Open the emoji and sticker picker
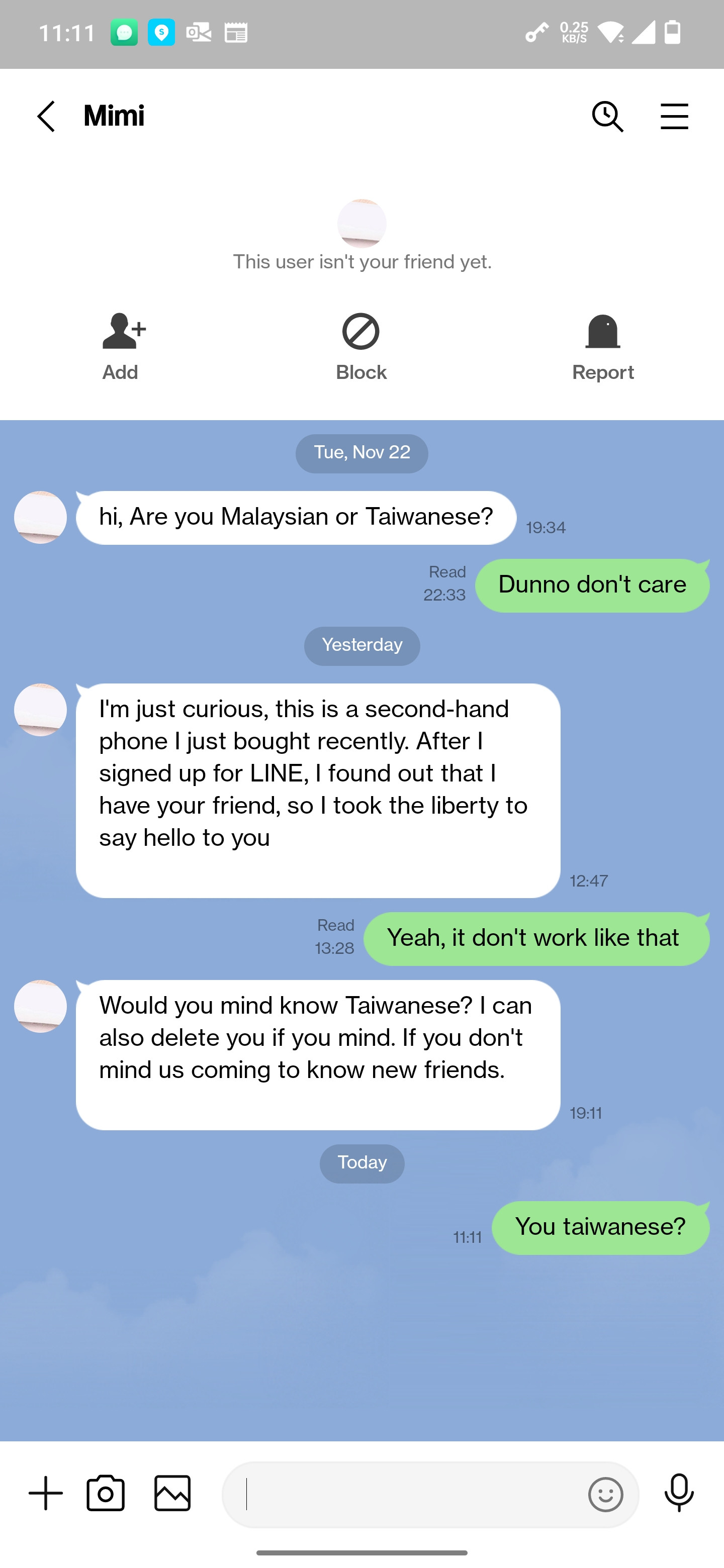Viewport: 724px width, 1568px height. point(606,1494)
